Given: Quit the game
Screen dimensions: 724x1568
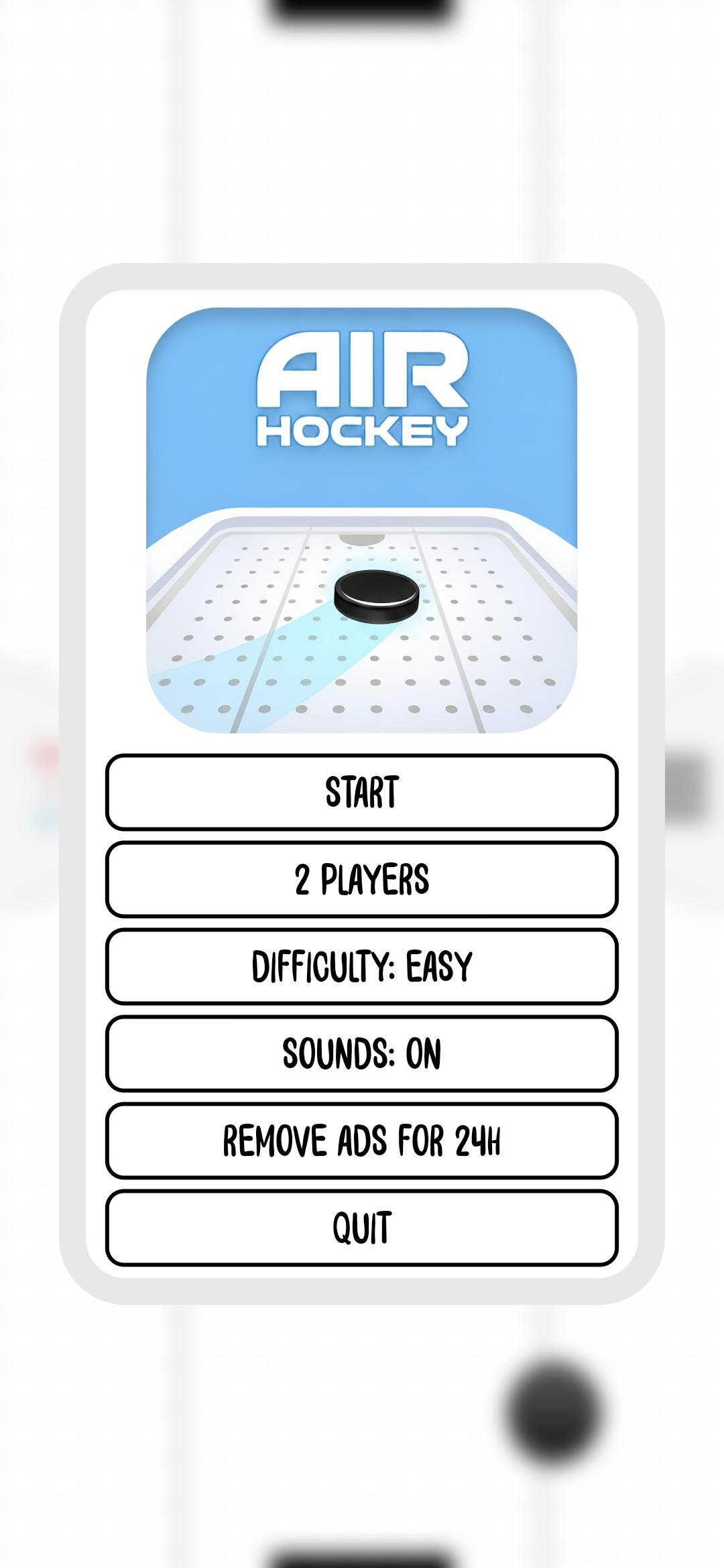Looking at the screenshot, I should coord(361,1228).
